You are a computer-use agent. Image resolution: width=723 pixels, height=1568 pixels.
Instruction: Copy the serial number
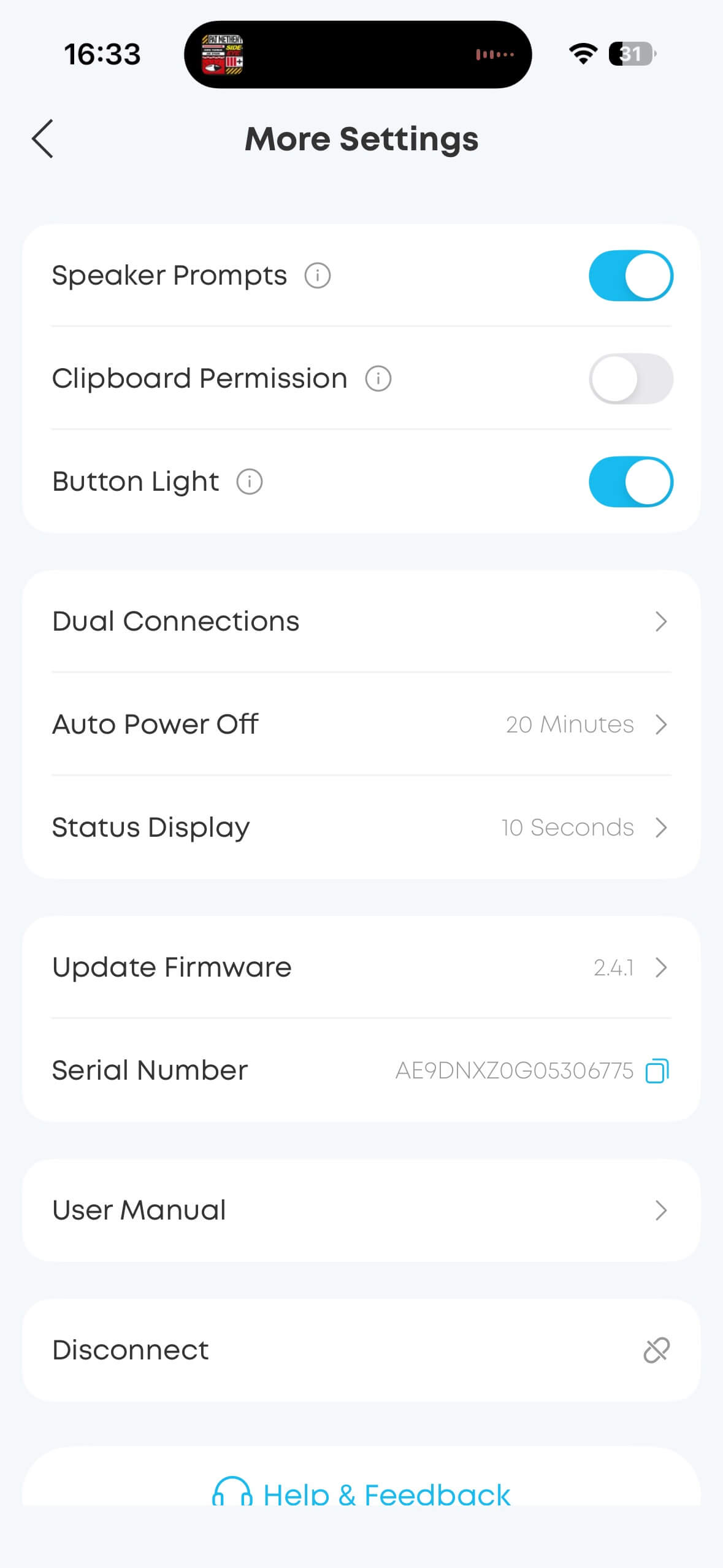pyautogui.click(x=657, y=1071)
